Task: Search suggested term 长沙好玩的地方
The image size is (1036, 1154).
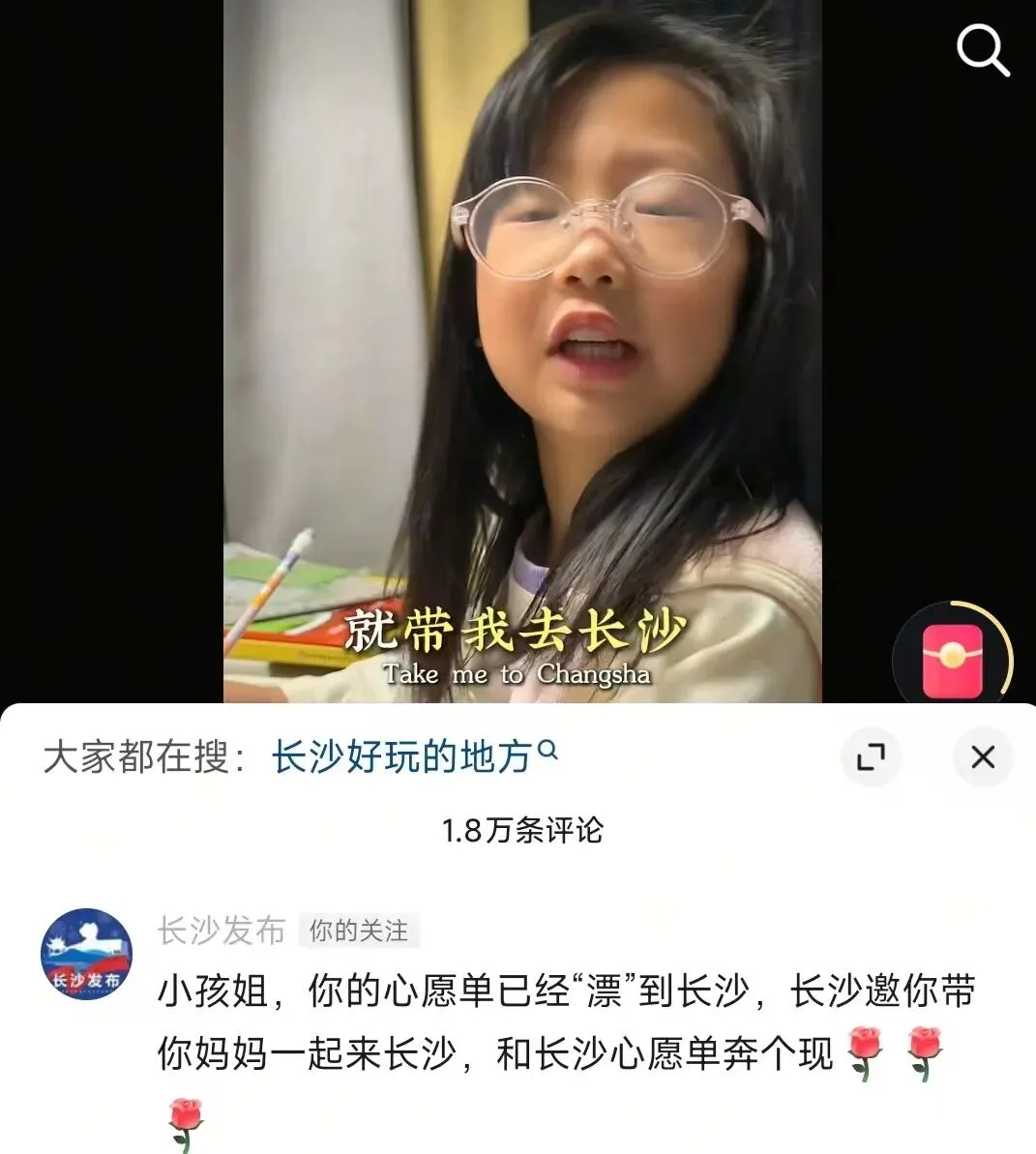Action: 414,755
